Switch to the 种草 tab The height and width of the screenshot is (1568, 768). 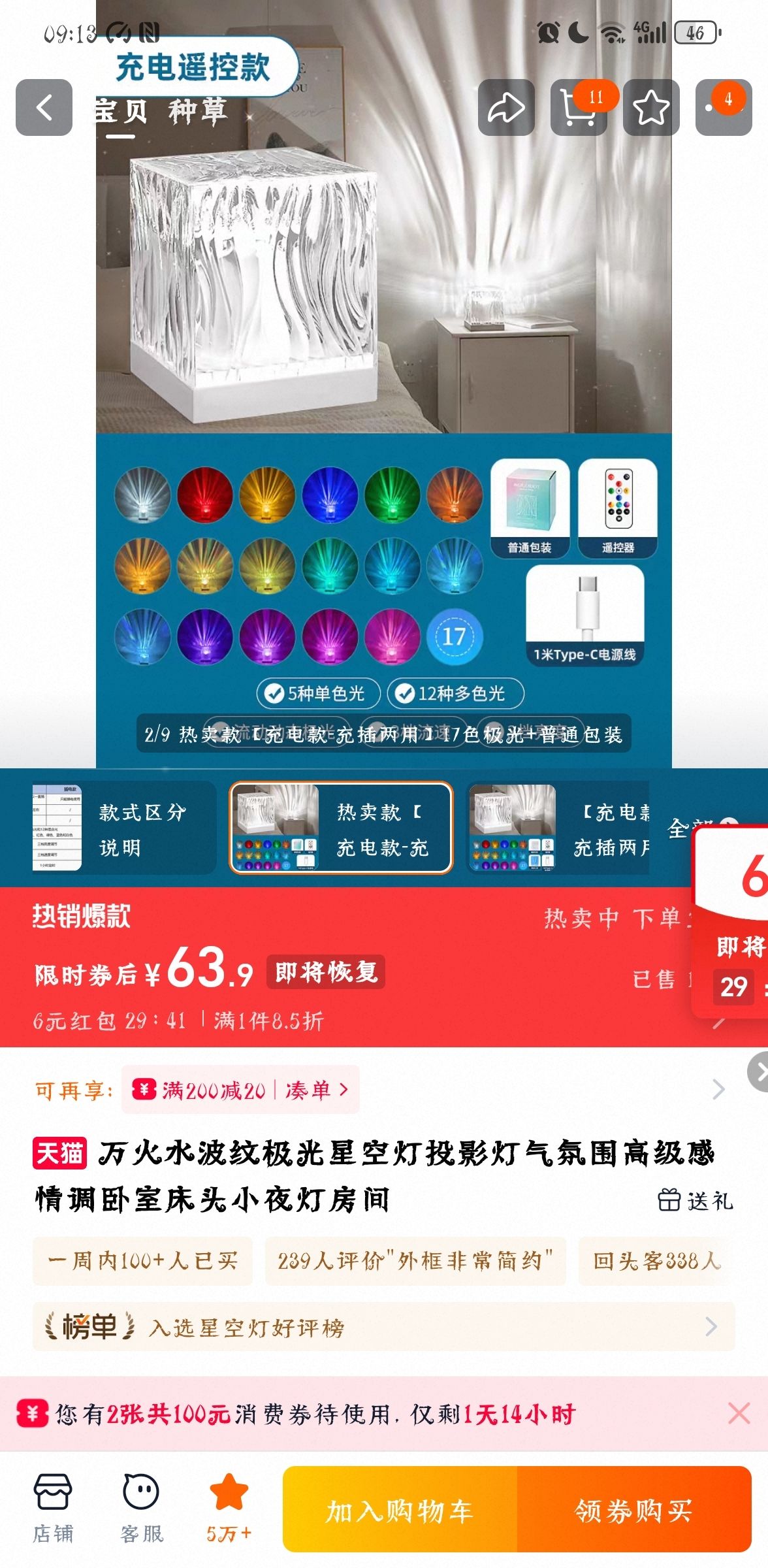tap(198, 111)
